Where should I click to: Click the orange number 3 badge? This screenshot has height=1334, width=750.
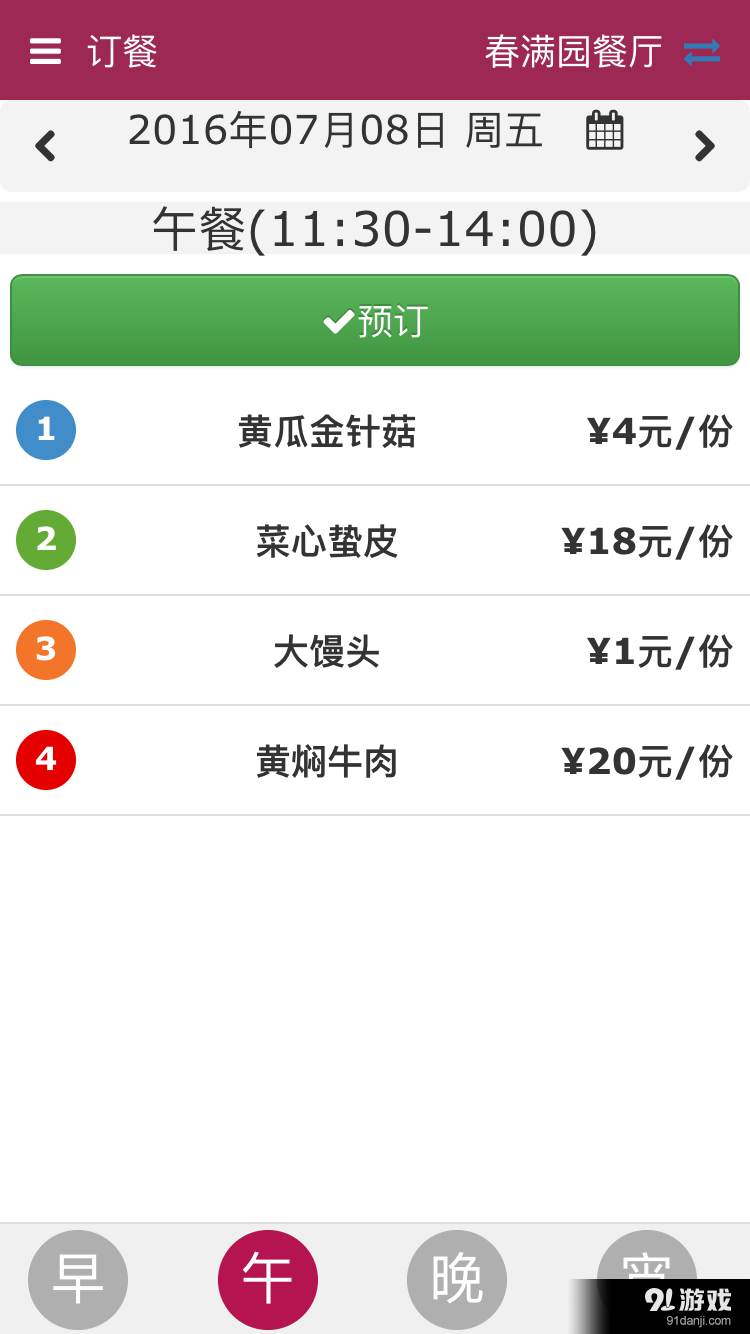(x=46, y=650)
